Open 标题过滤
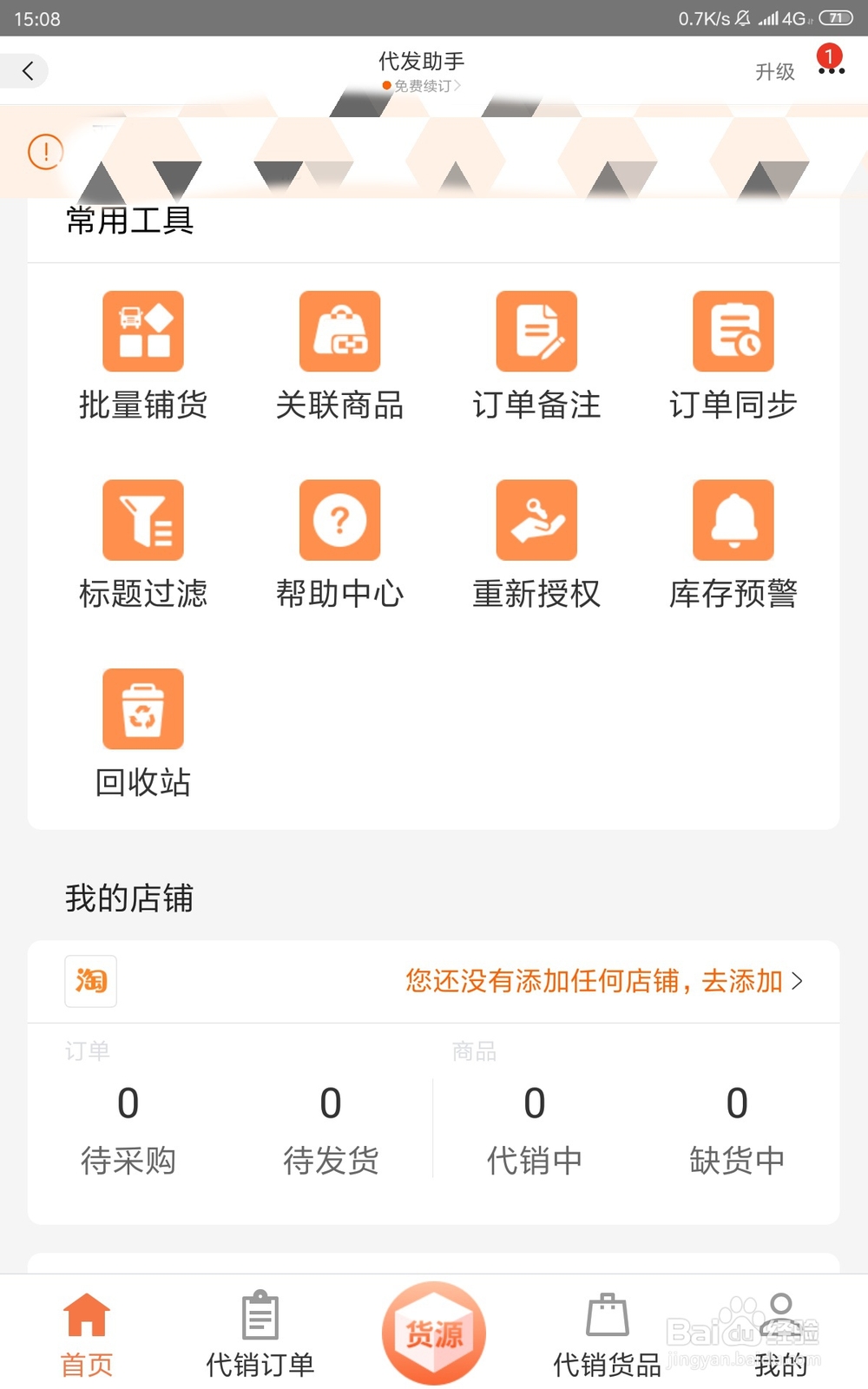Viewport: 868px width, 1389px height. point(143,545)
